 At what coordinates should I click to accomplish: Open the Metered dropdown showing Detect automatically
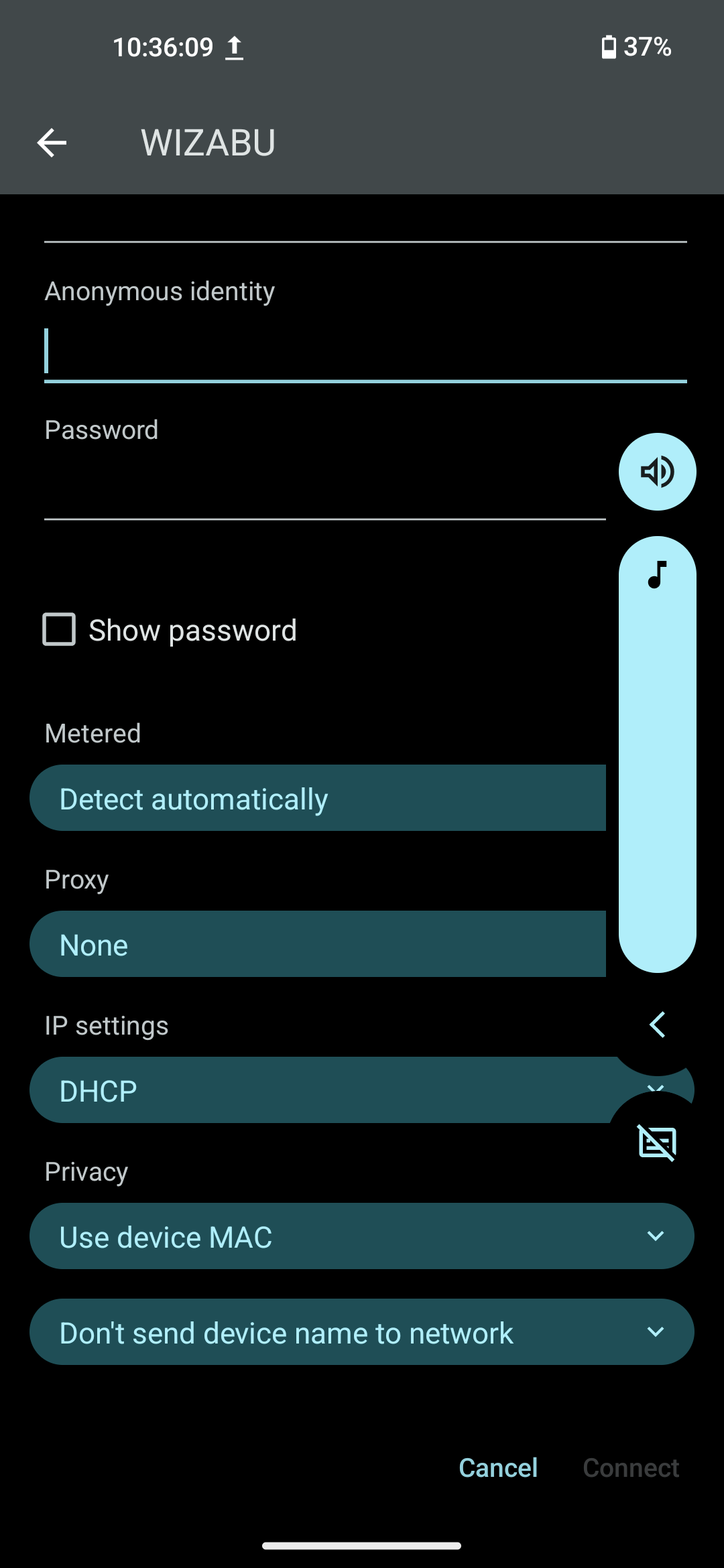tap(318, 798)
